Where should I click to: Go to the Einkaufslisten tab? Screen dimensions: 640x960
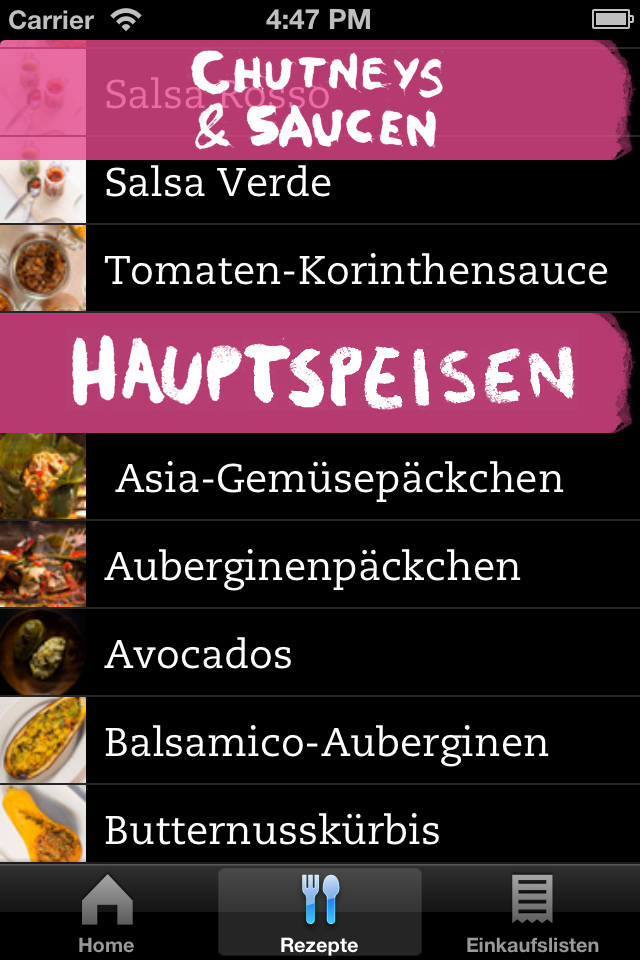pos(532,912)
